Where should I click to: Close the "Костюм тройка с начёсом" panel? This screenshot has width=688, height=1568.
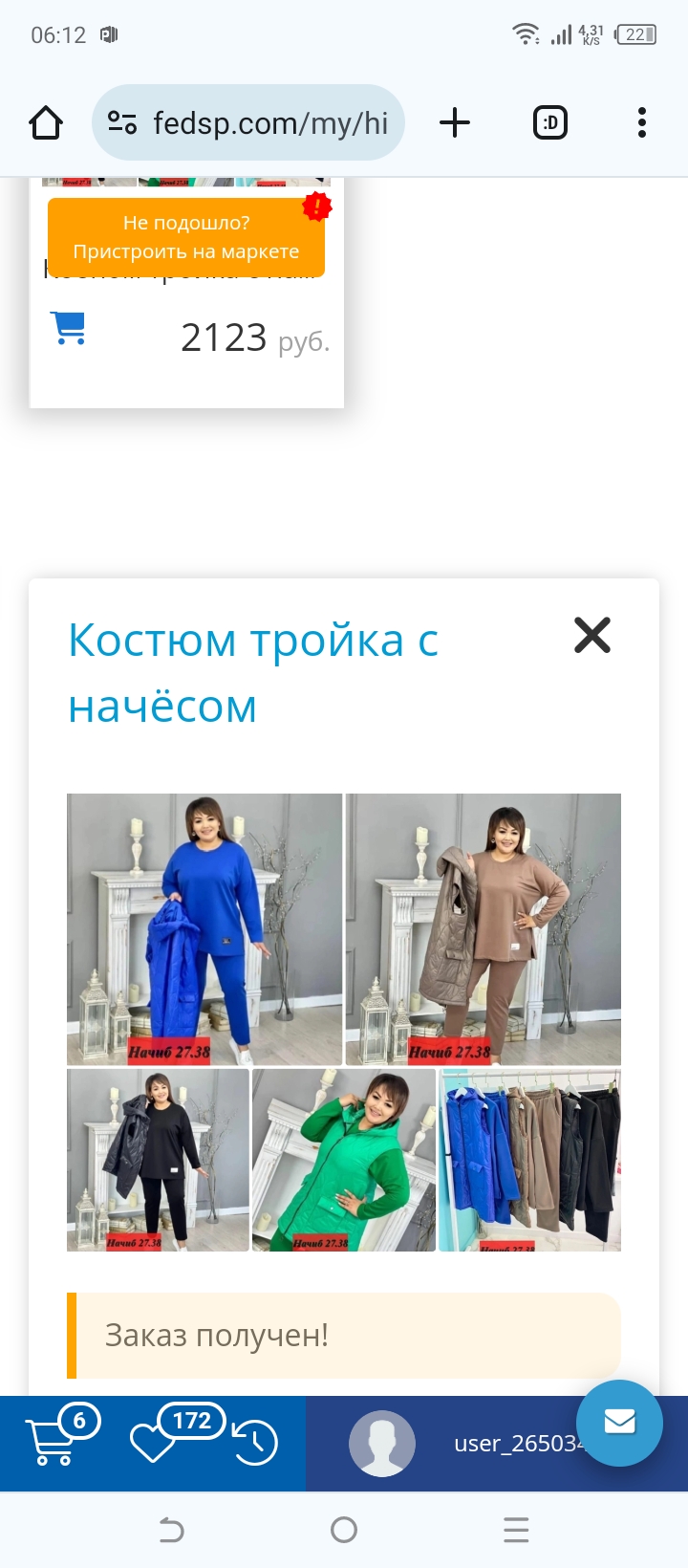(591, 635)
